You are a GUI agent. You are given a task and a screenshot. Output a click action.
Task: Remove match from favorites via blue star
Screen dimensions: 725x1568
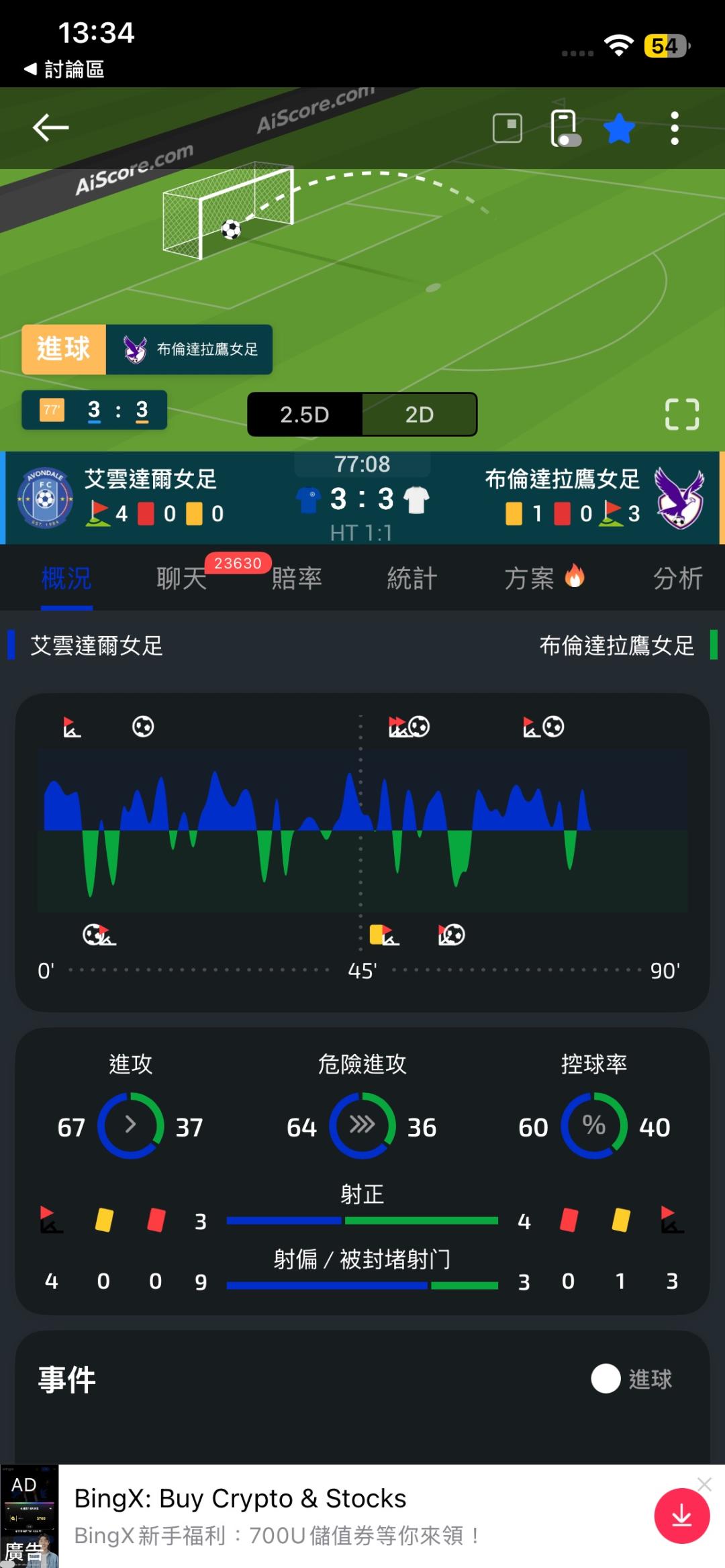pos(619,128)
